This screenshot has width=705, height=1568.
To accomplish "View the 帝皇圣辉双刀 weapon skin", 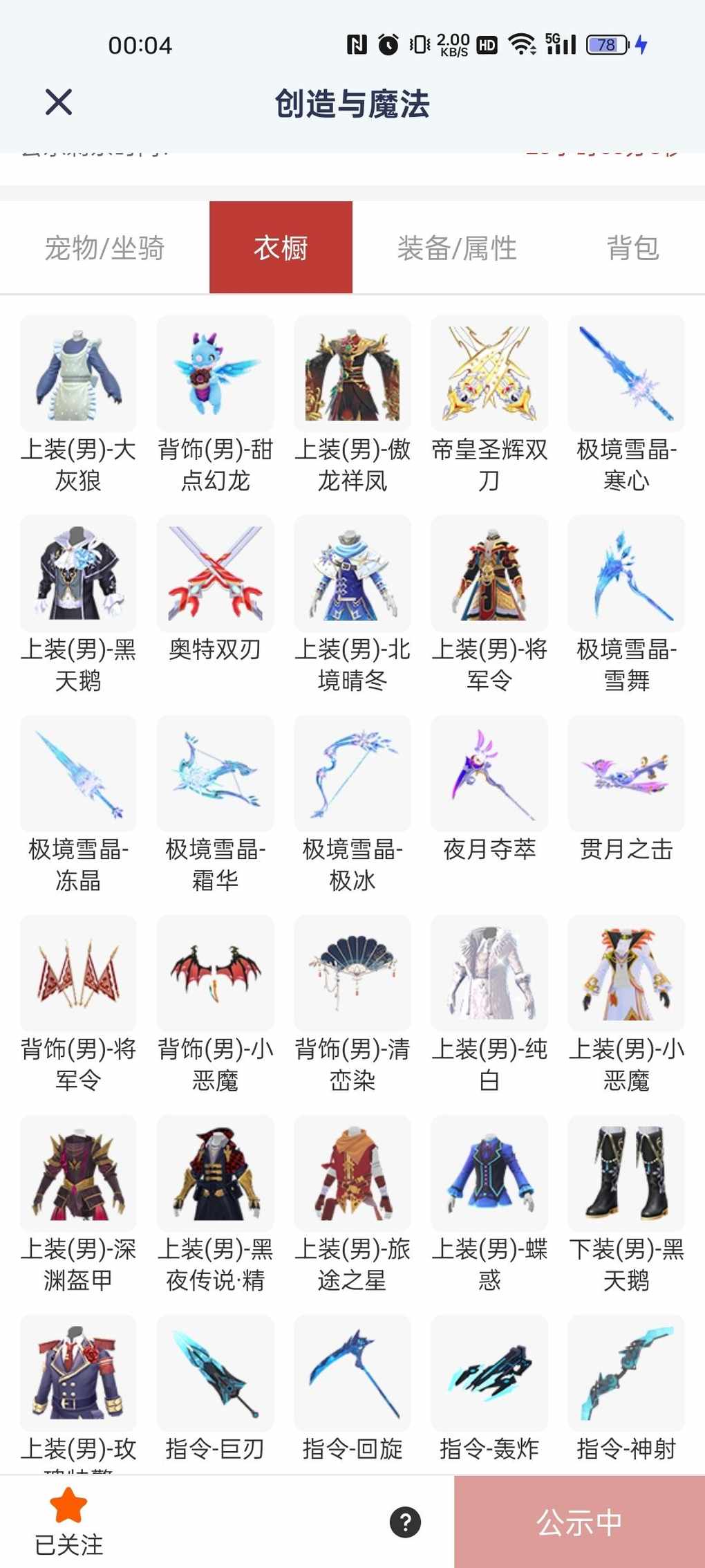I will coord(489,373).
